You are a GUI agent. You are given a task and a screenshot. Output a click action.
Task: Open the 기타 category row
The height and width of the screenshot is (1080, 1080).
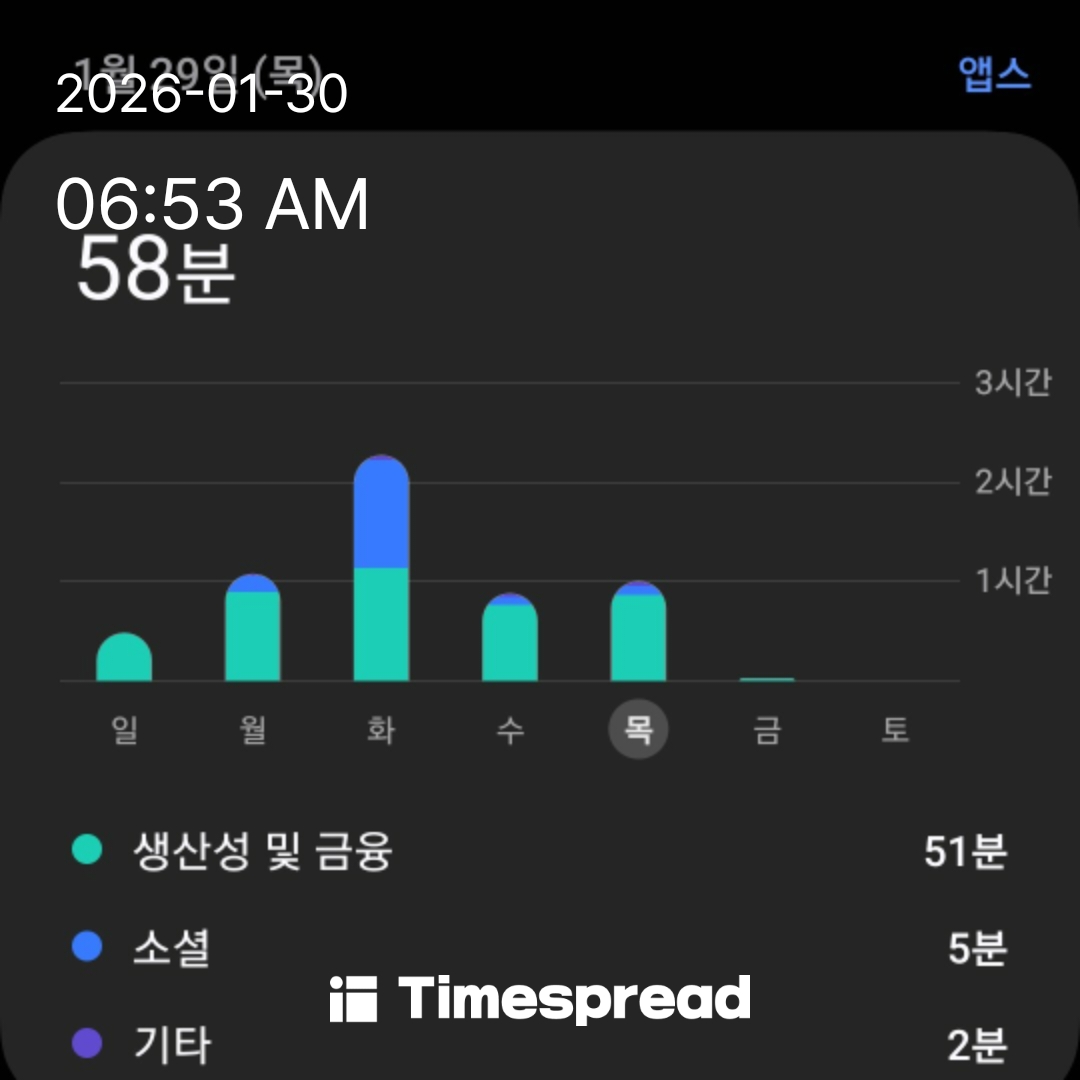pos(540,1045)
